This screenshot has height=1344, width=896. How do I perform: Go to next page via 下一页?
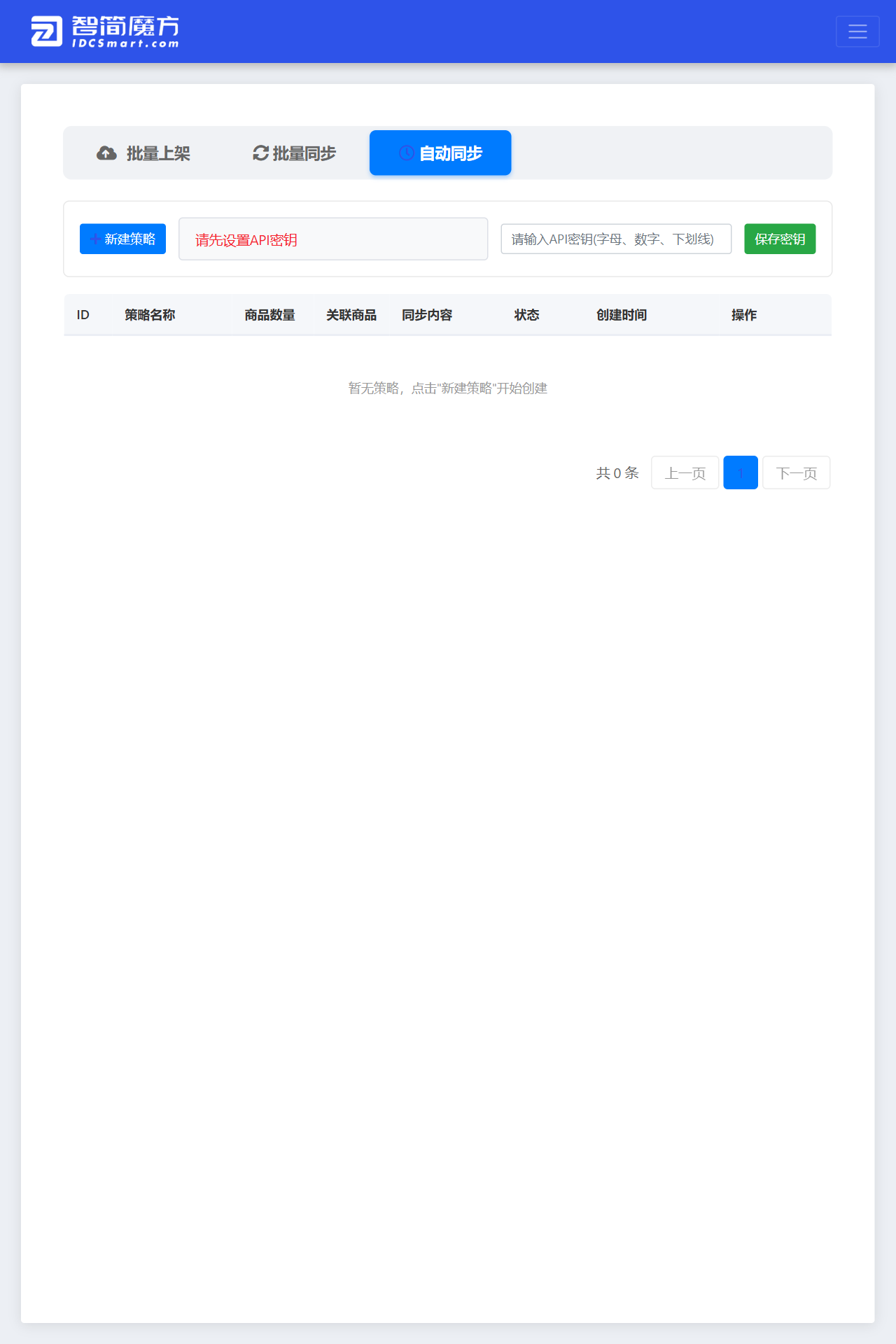point(797,472)
